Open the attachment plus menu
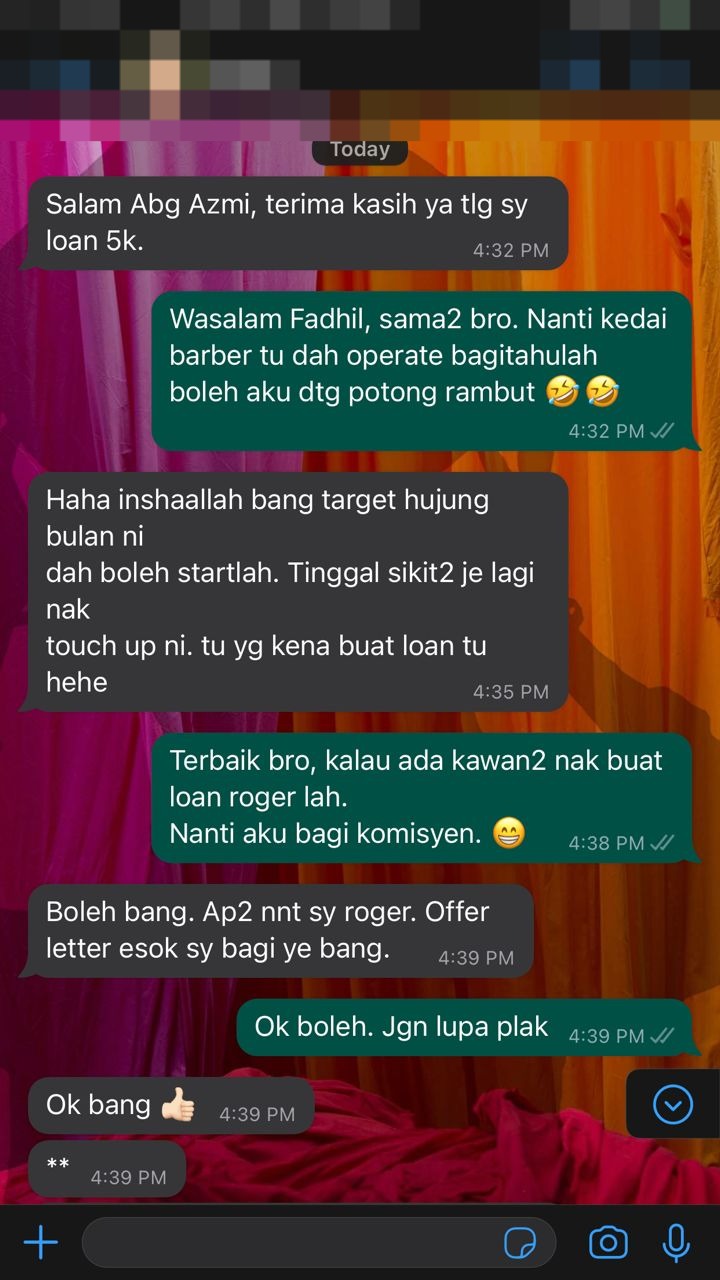 [41, 1243]
